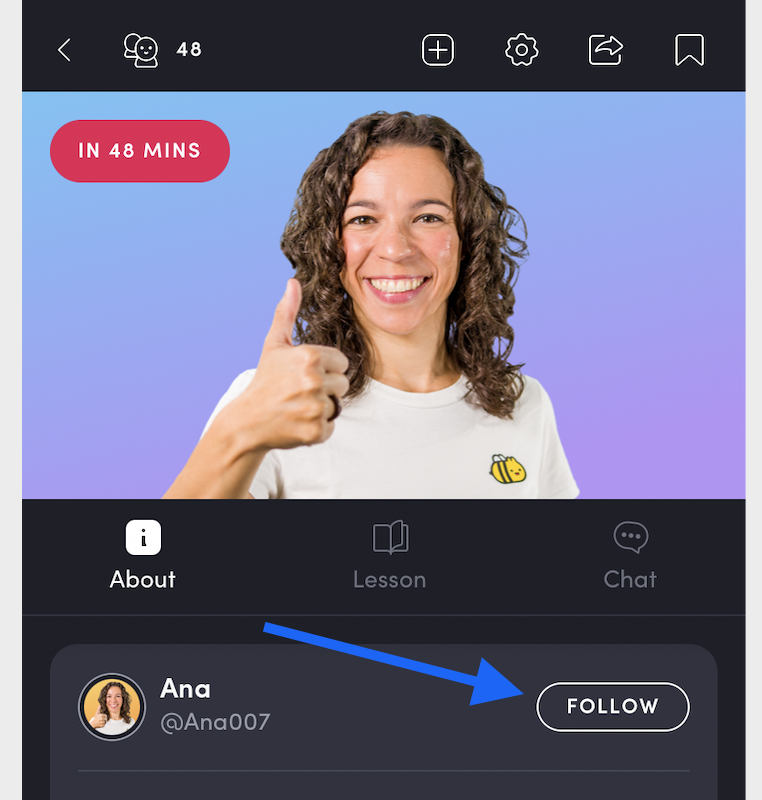This screenshot has width=762, height=800.
Task: Bookmark this lesson
Action: point(689,50)
